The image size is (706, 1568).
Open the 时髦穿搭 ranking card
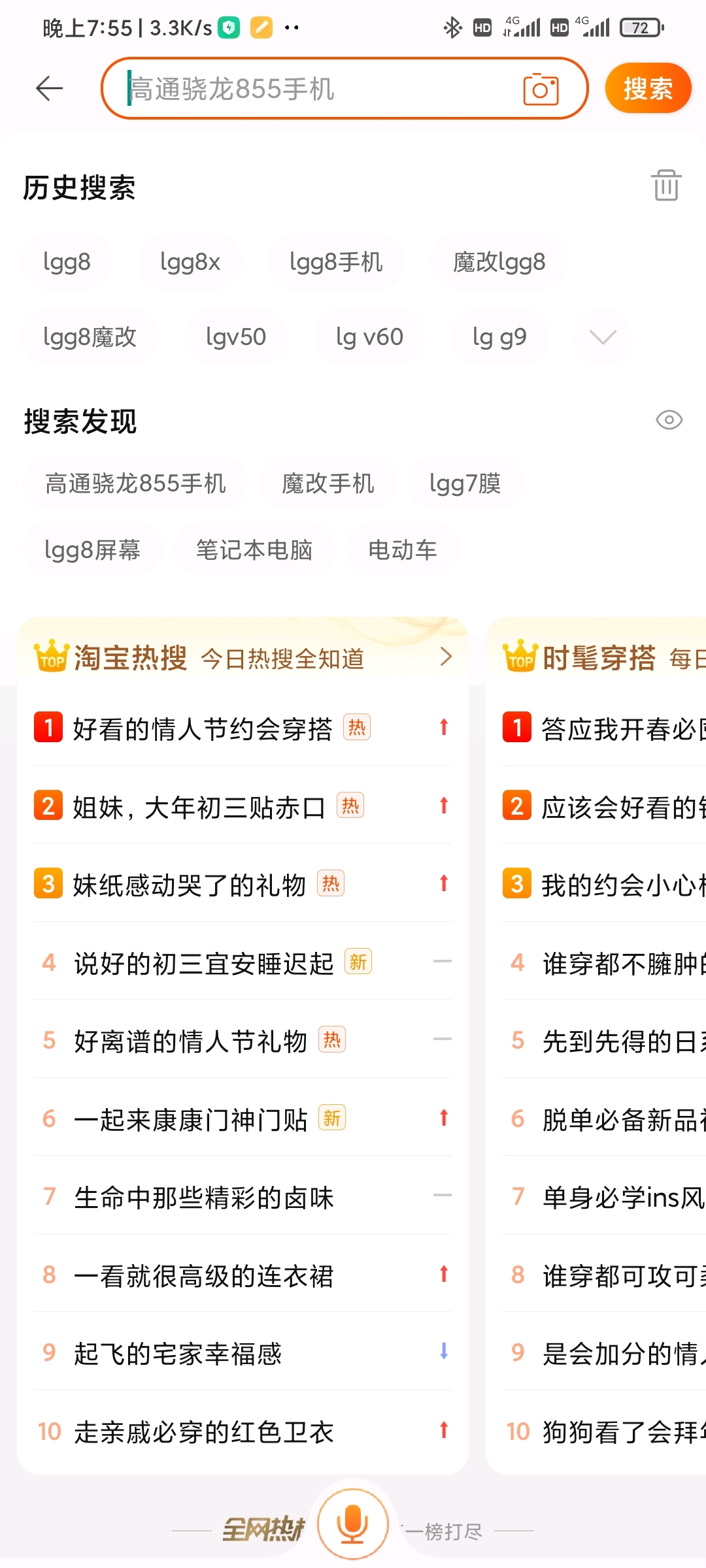pyautogui.click(x=596, y=1045)
